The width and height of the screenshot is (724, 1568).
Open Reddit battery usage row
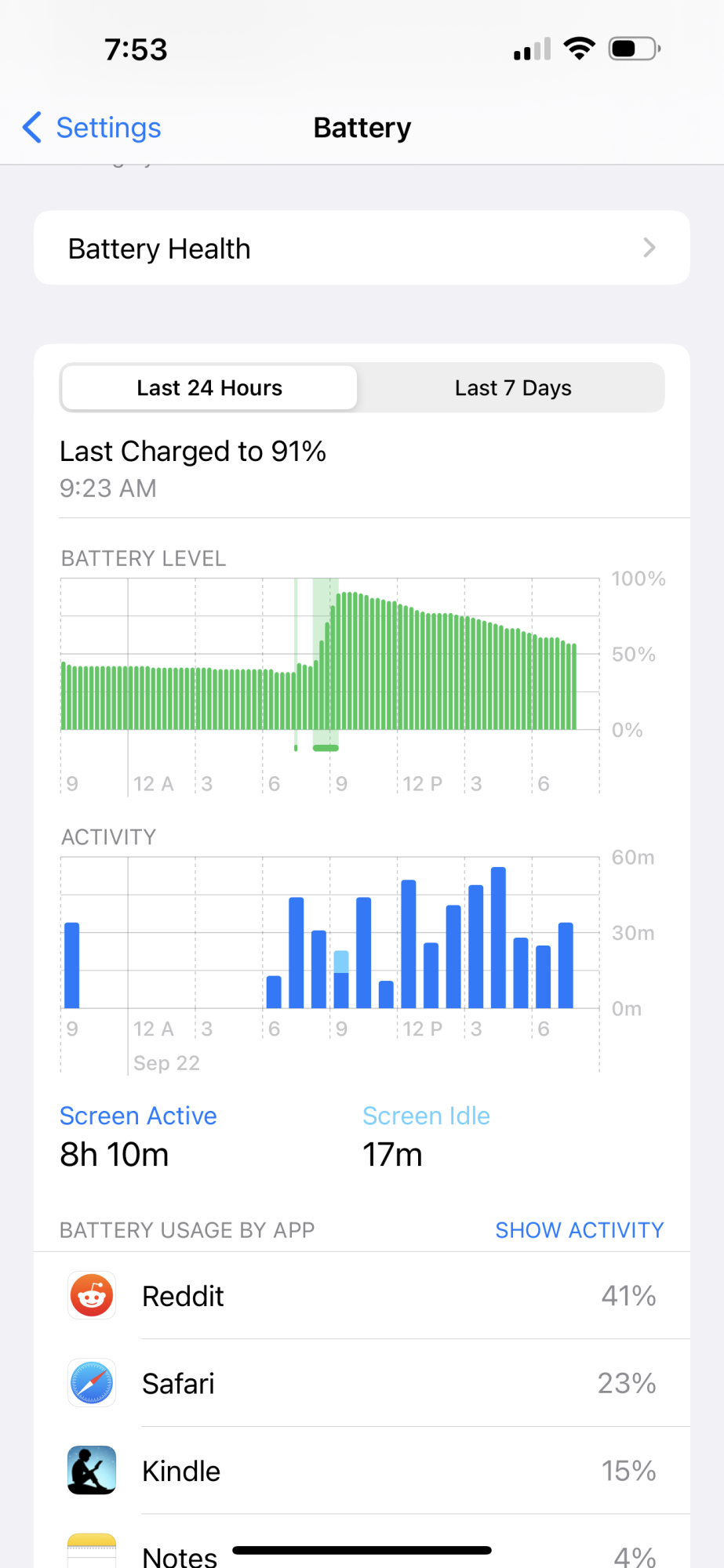[362, 1296]
